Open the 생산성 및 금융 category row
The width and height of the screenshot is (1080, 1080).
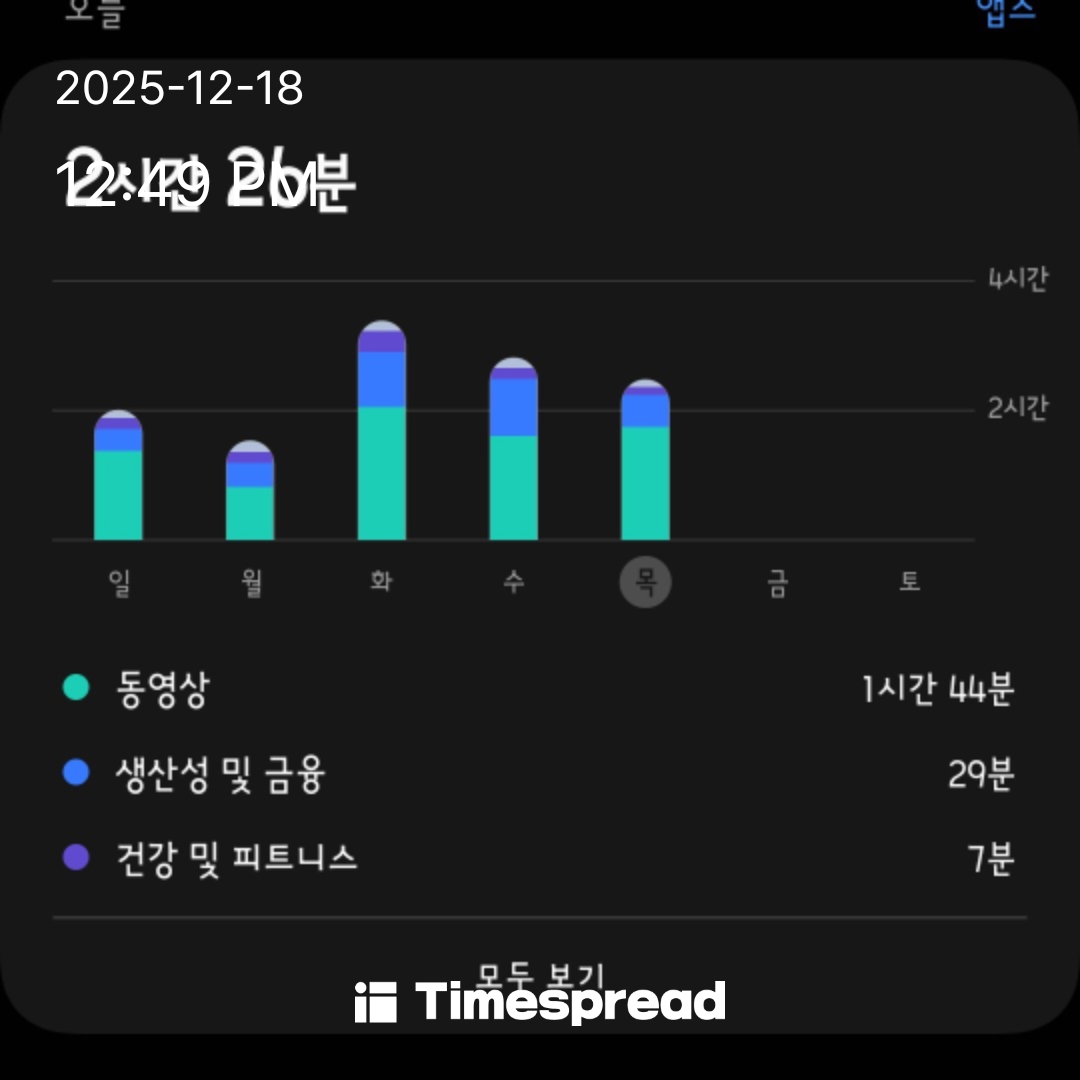click(540, 774)
